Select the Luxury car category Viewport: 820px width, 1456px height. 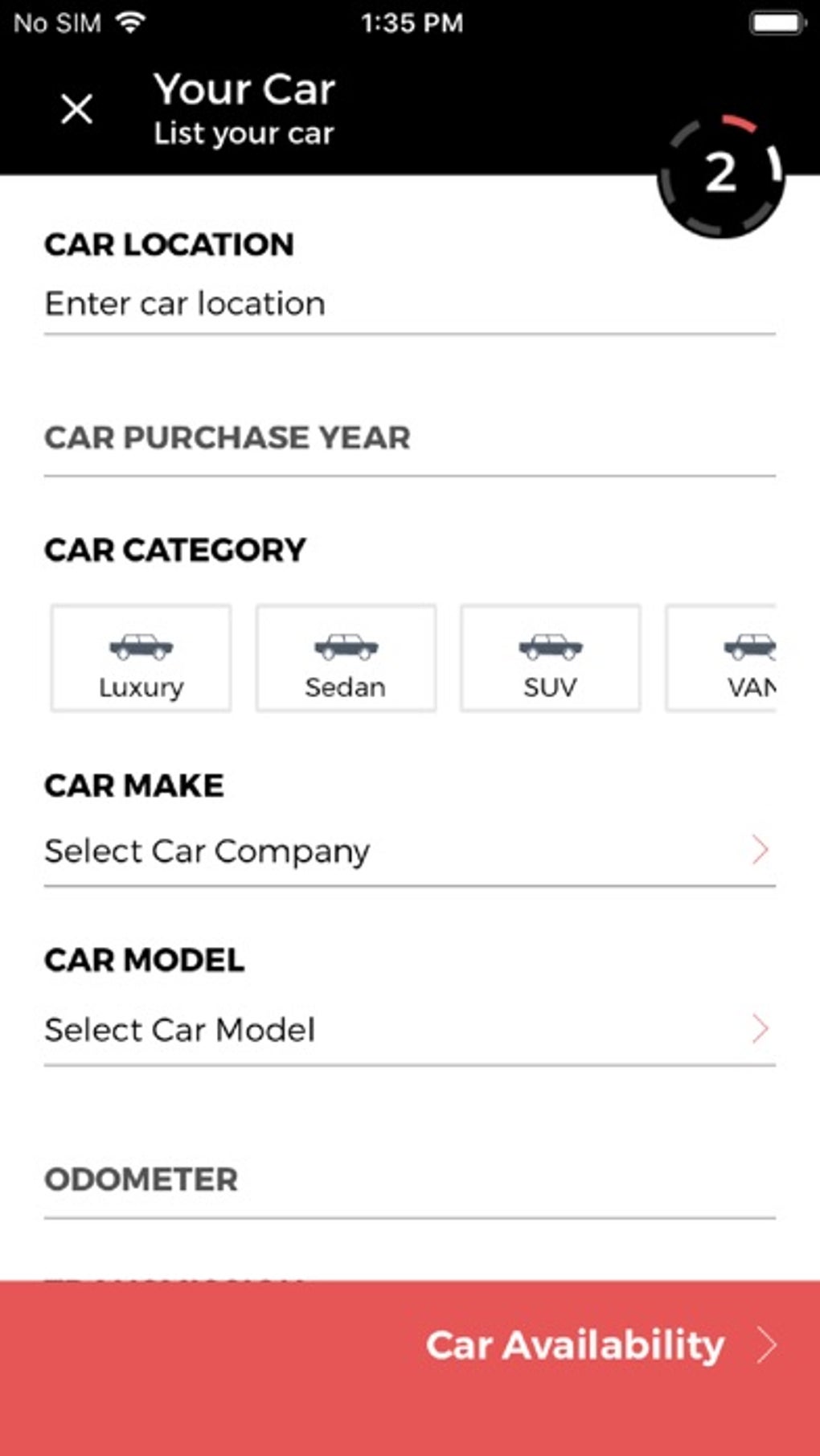tap(141, 658)
